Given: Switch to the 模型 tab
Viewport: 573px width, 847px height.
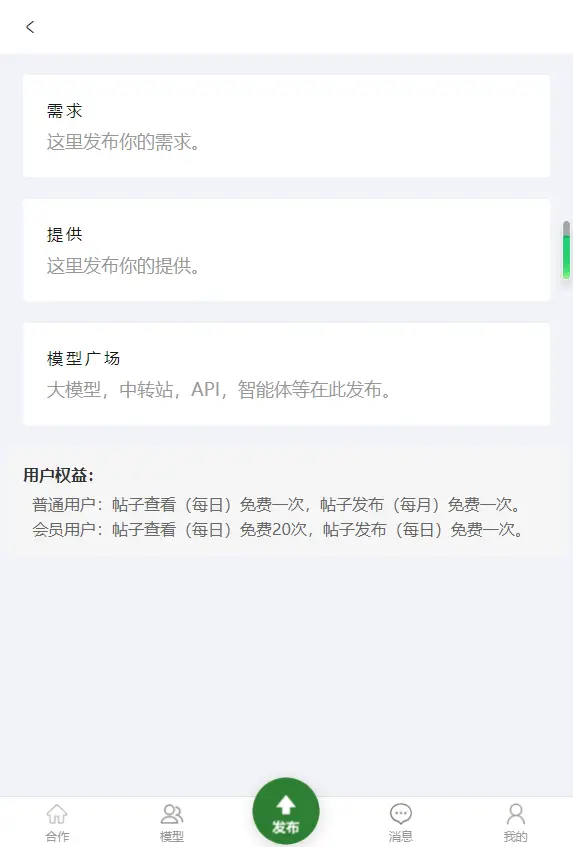Looking at the screenshot, I should click(172, 823).
